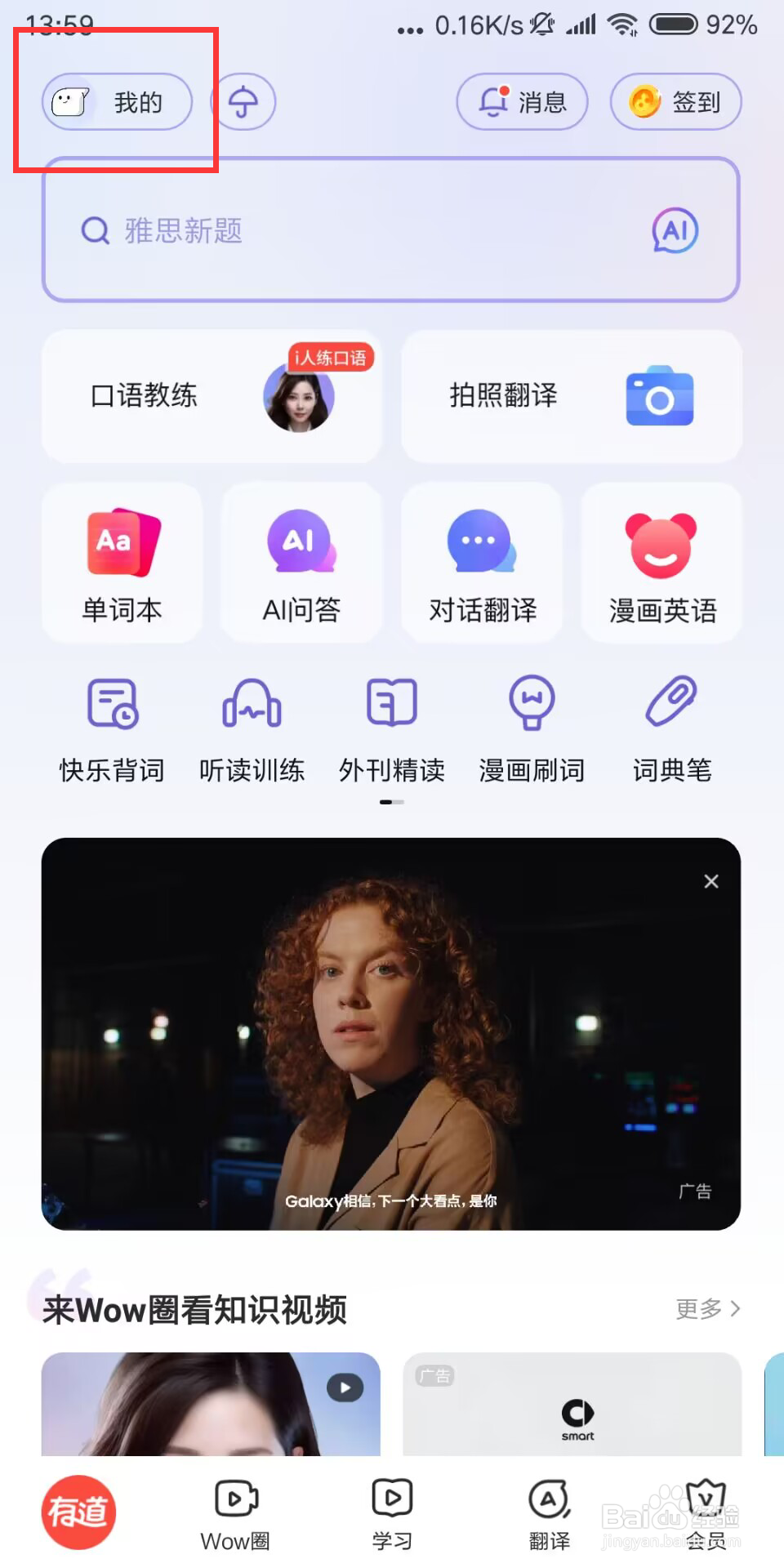The image size is (784, 1568).
Task: Open 我的 profile menu
Action: (x=116, y=101)
